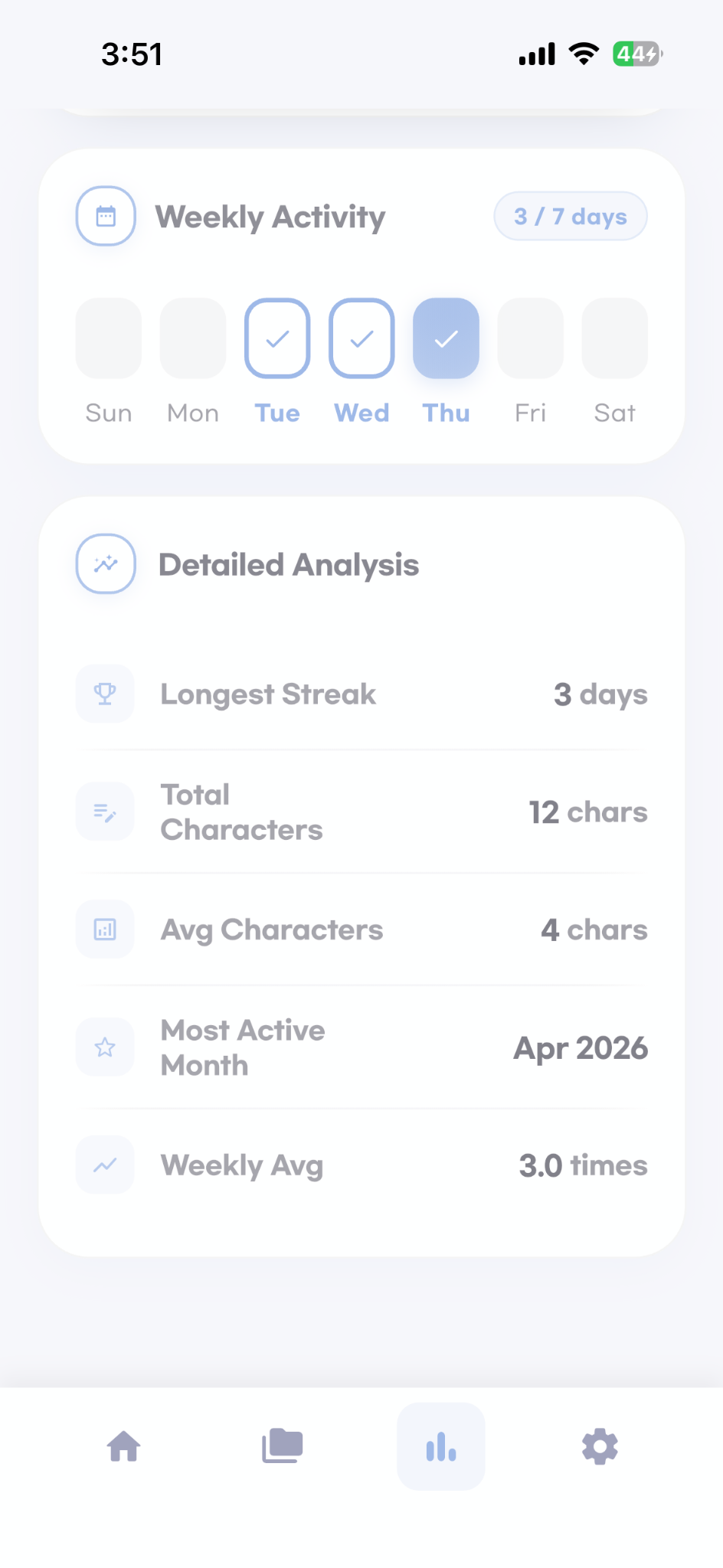This screenshot has width=723, height=1568.
Task: Click the 3 / 7 days badge
Action: pyautogui.click(x=571, y=216)
